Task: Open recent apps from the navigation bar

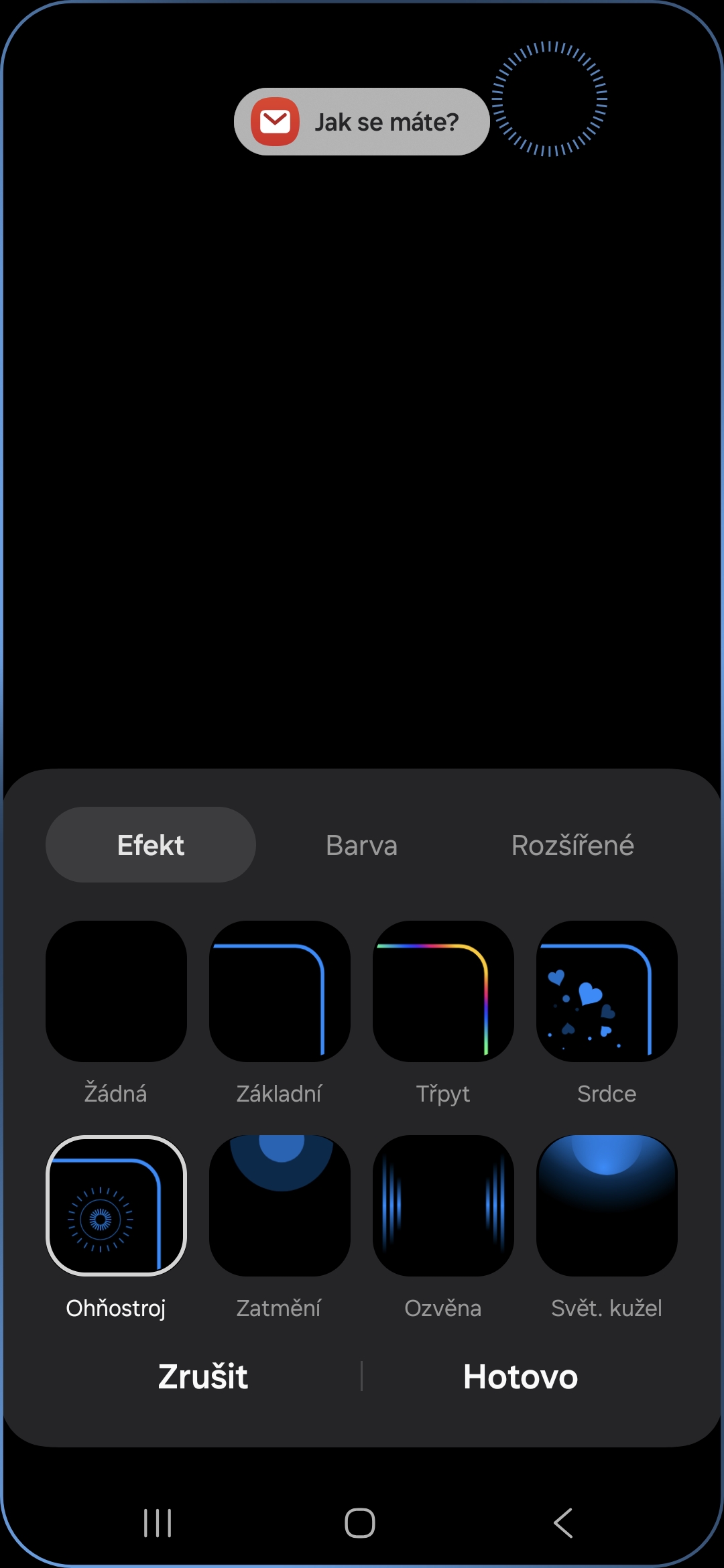Action: point(158,1523)
